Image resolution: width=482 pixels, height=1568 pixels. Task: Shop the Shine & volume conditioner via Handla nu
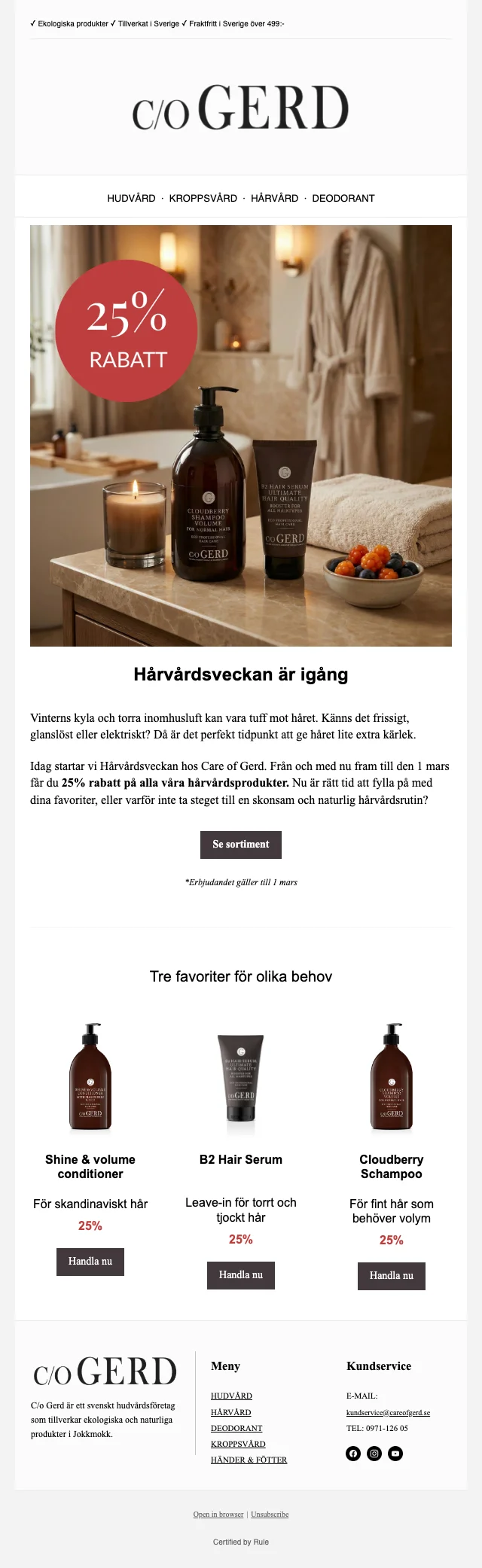click(x=90, y=1262)
